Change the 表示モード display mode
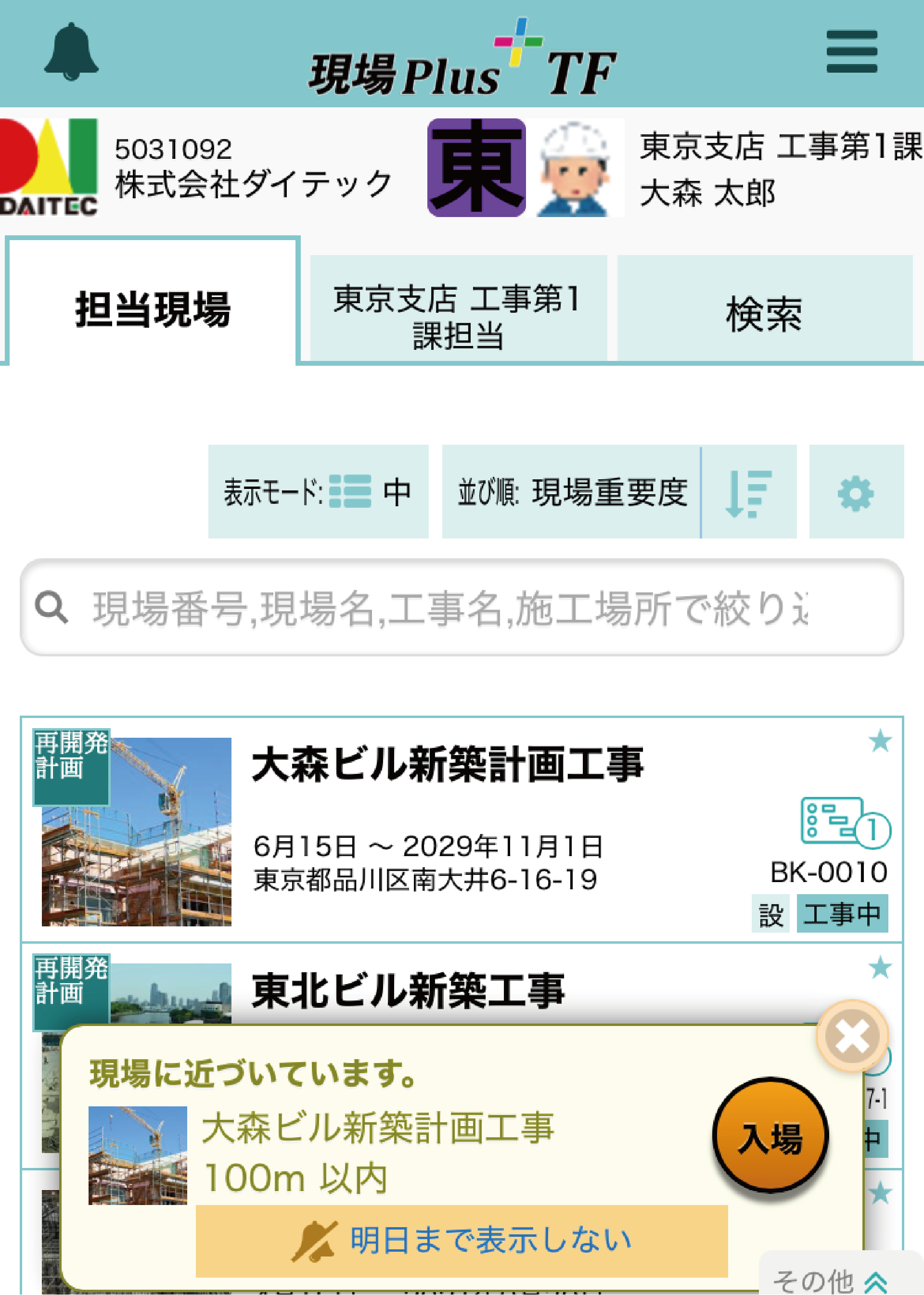Screen dimensions: 924x1295 coord(318,492)
